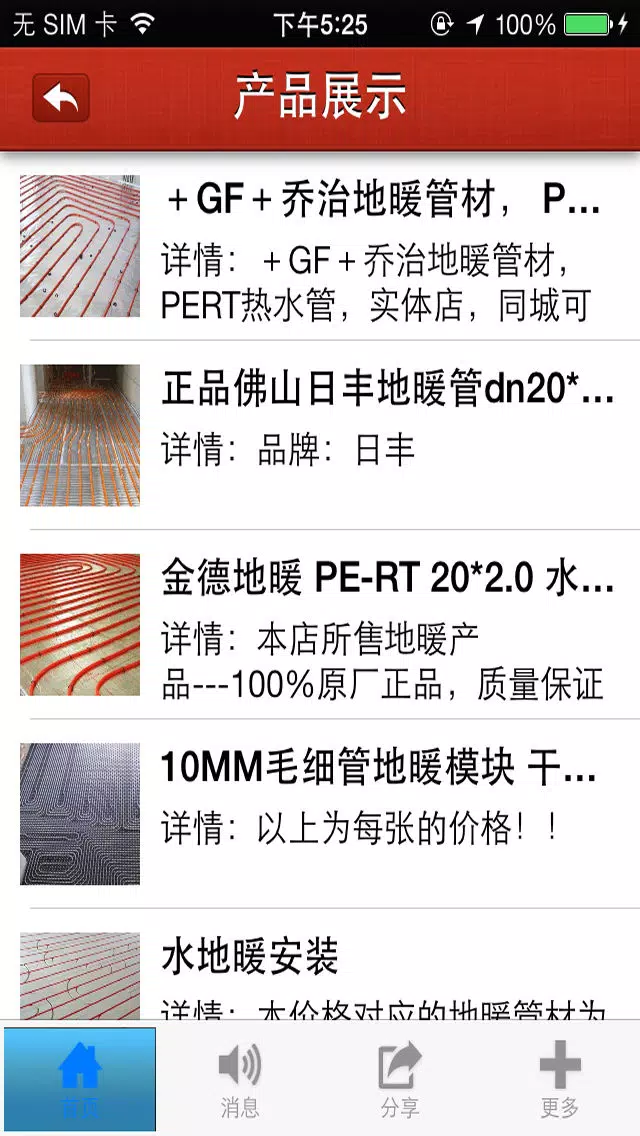Viewport: 640px width, 1136px height.
Task: Switch to the 消息 tab
Action: [240, 1079]
